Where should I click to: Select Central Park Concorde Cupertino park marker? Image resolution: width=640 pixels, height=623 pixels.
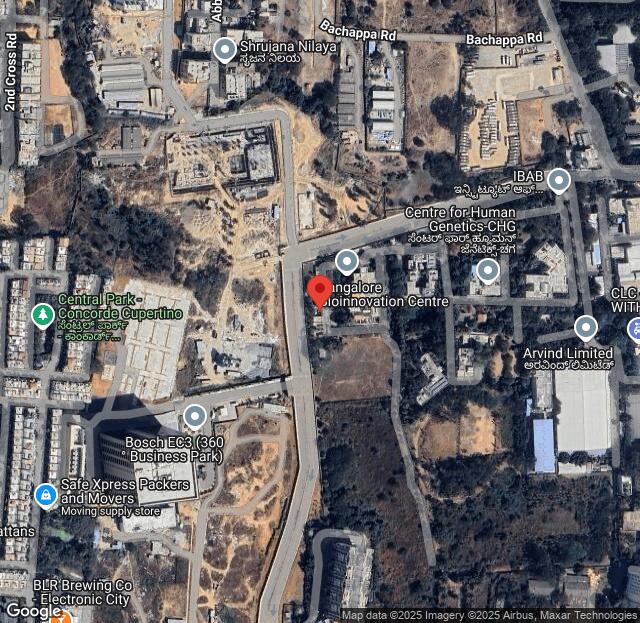[42, 317]
